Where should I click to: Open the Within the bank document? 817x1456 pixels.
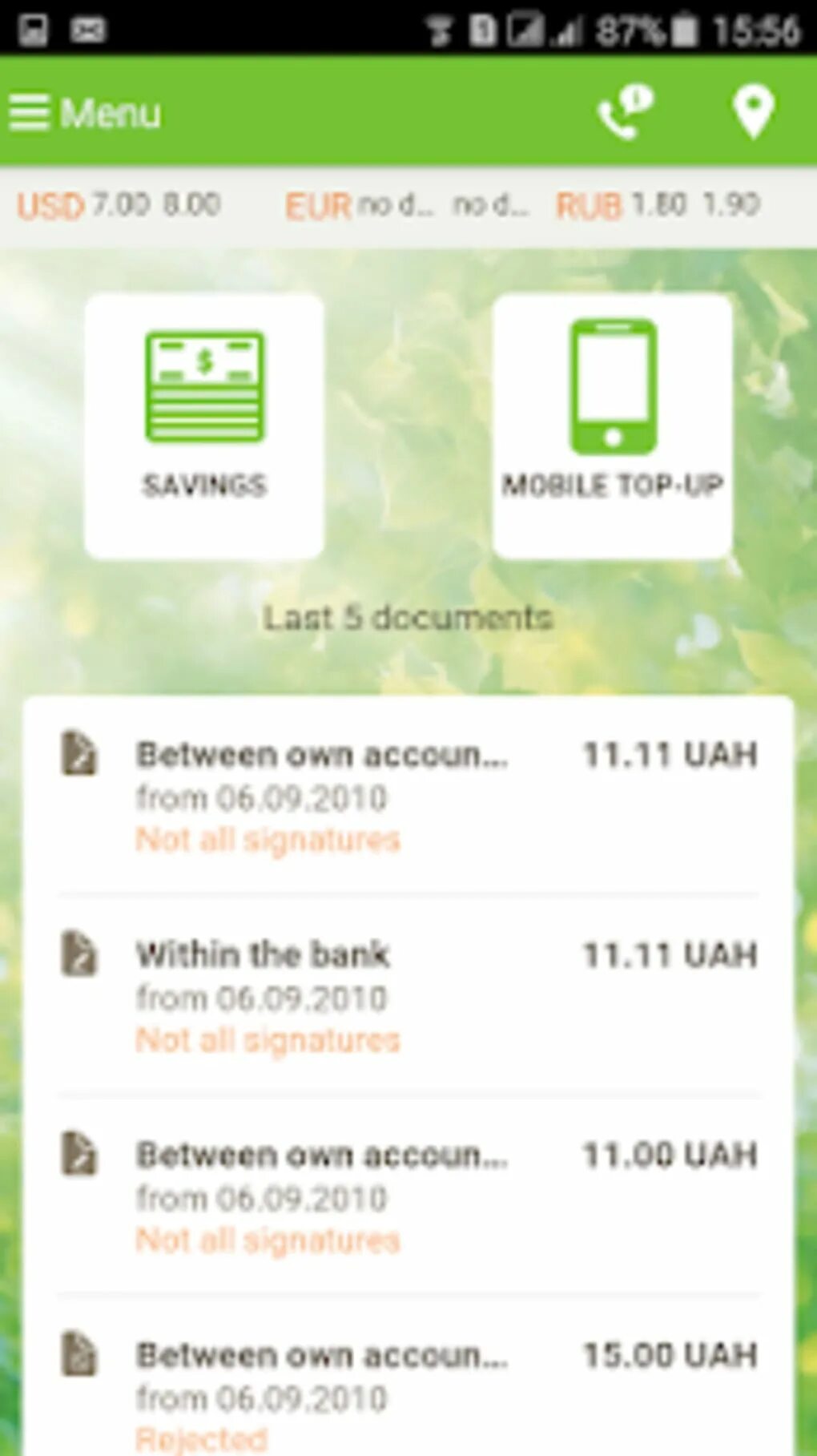[408, 994]
